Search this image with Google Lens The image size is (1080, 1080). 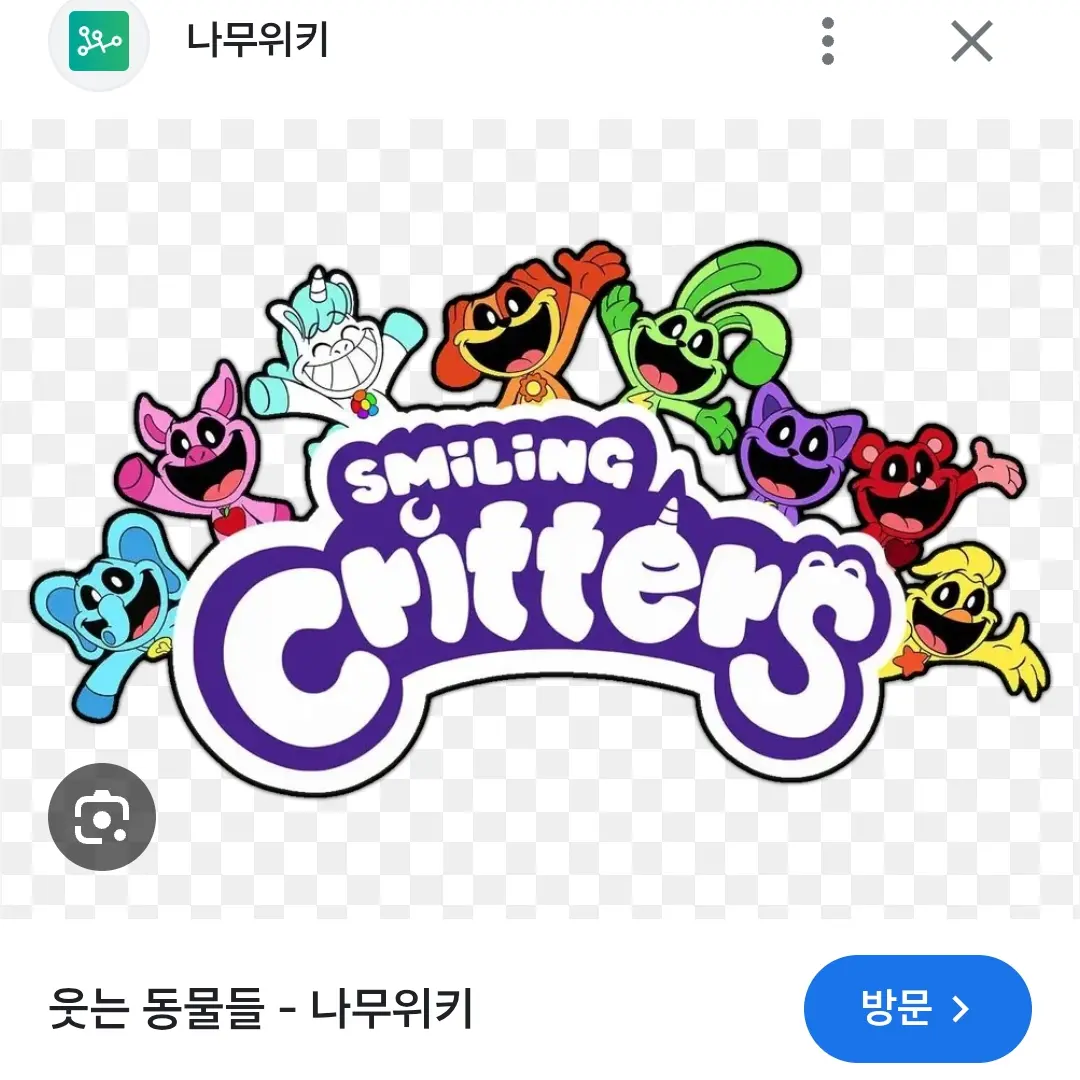point(102,817)
